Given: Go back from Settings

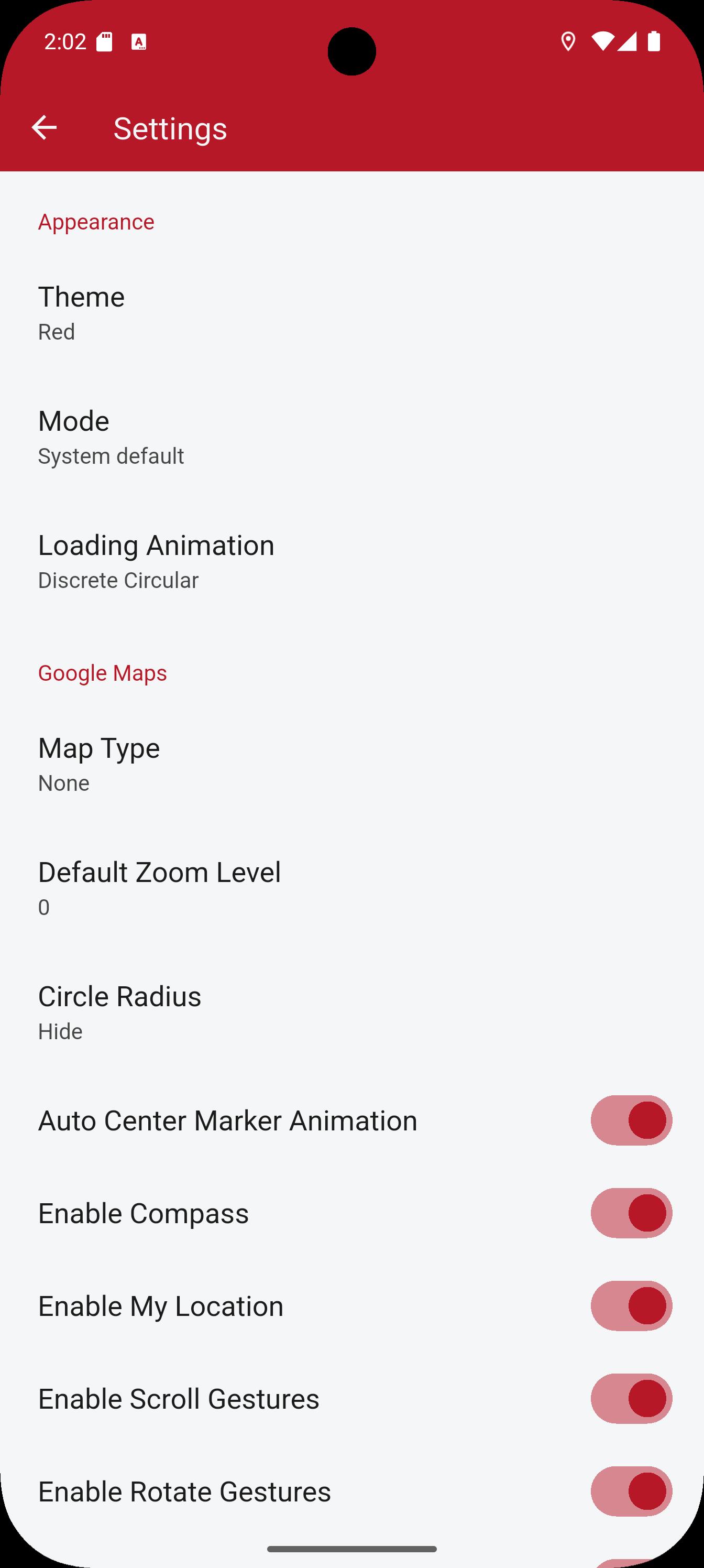Looking at the screenshot, I should (x=44, y=128).
